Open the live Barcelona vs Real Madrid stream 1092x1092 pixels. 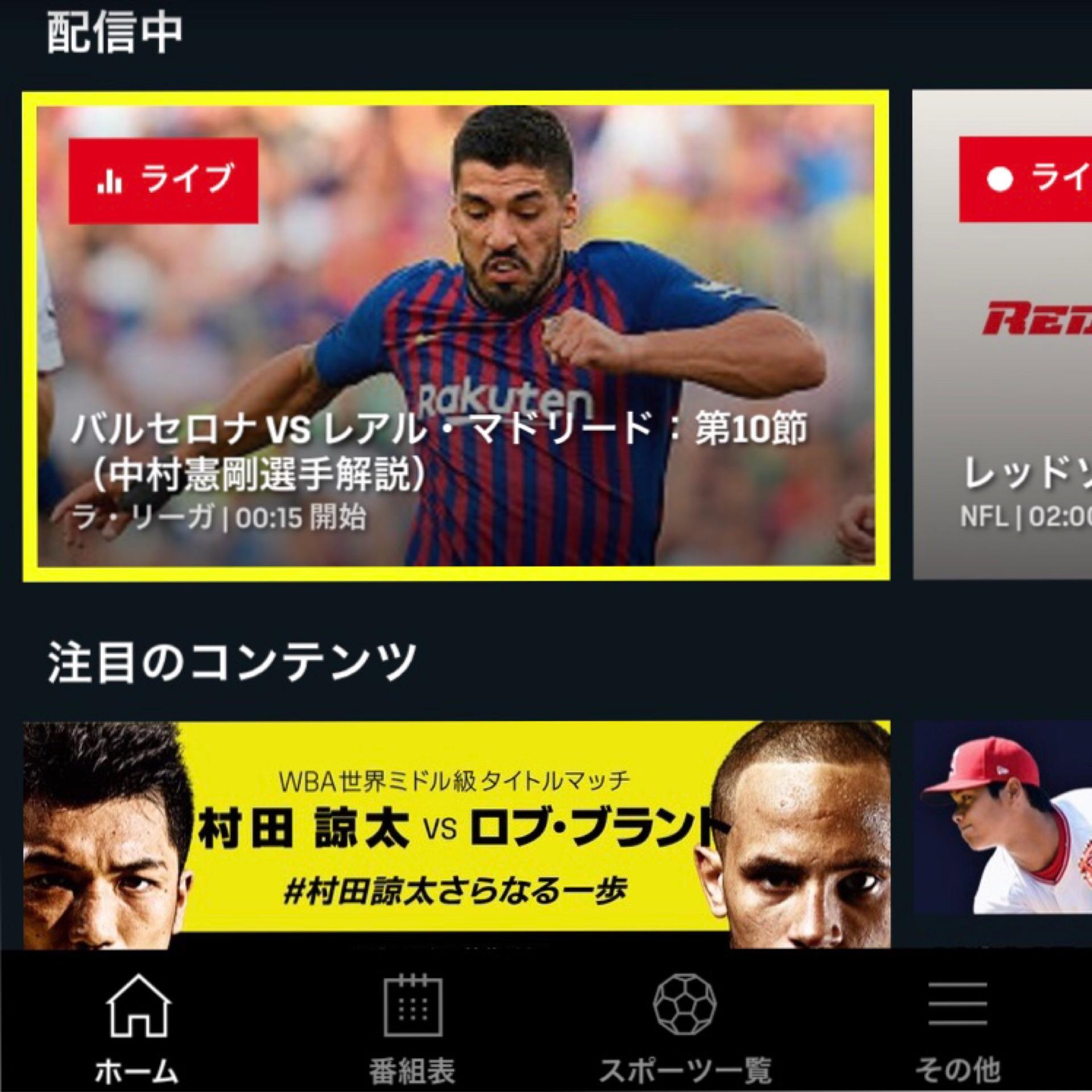455,336
